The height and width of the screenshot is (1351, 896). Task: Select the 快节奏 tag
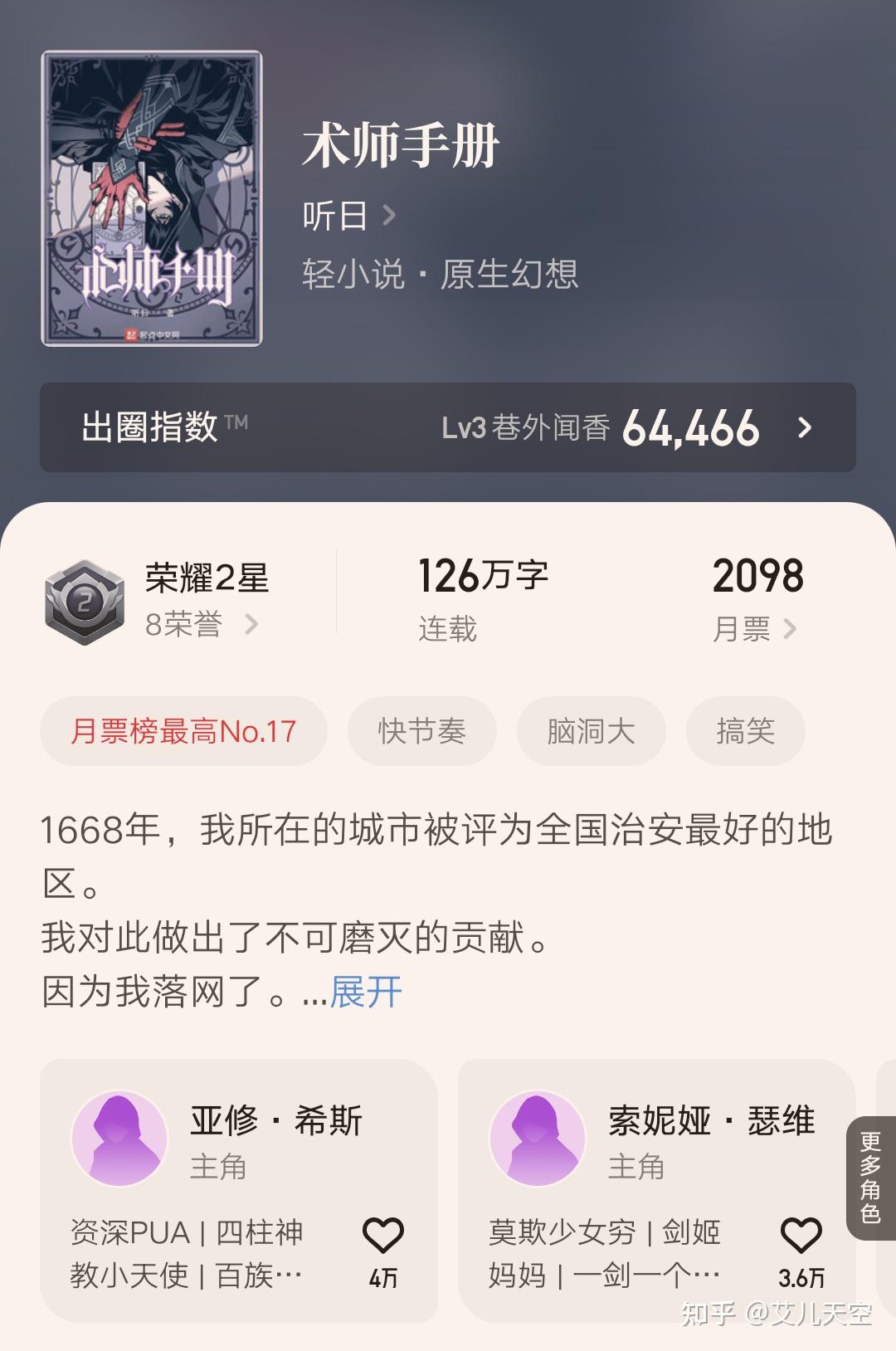[x=421, y=730]
